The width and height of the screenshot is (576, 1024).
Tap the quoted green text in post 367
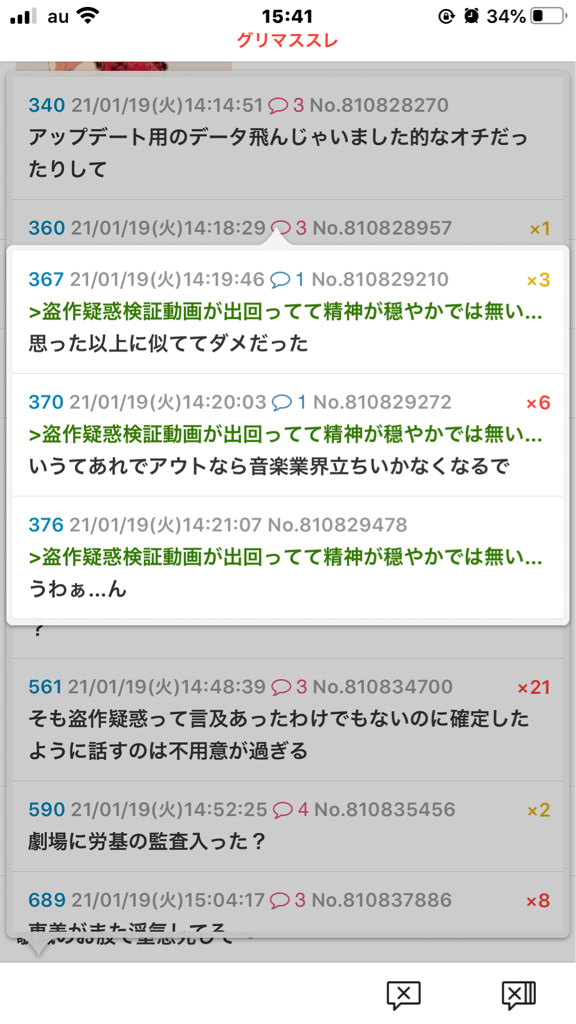pyautogui.click(x=285, y=312)
